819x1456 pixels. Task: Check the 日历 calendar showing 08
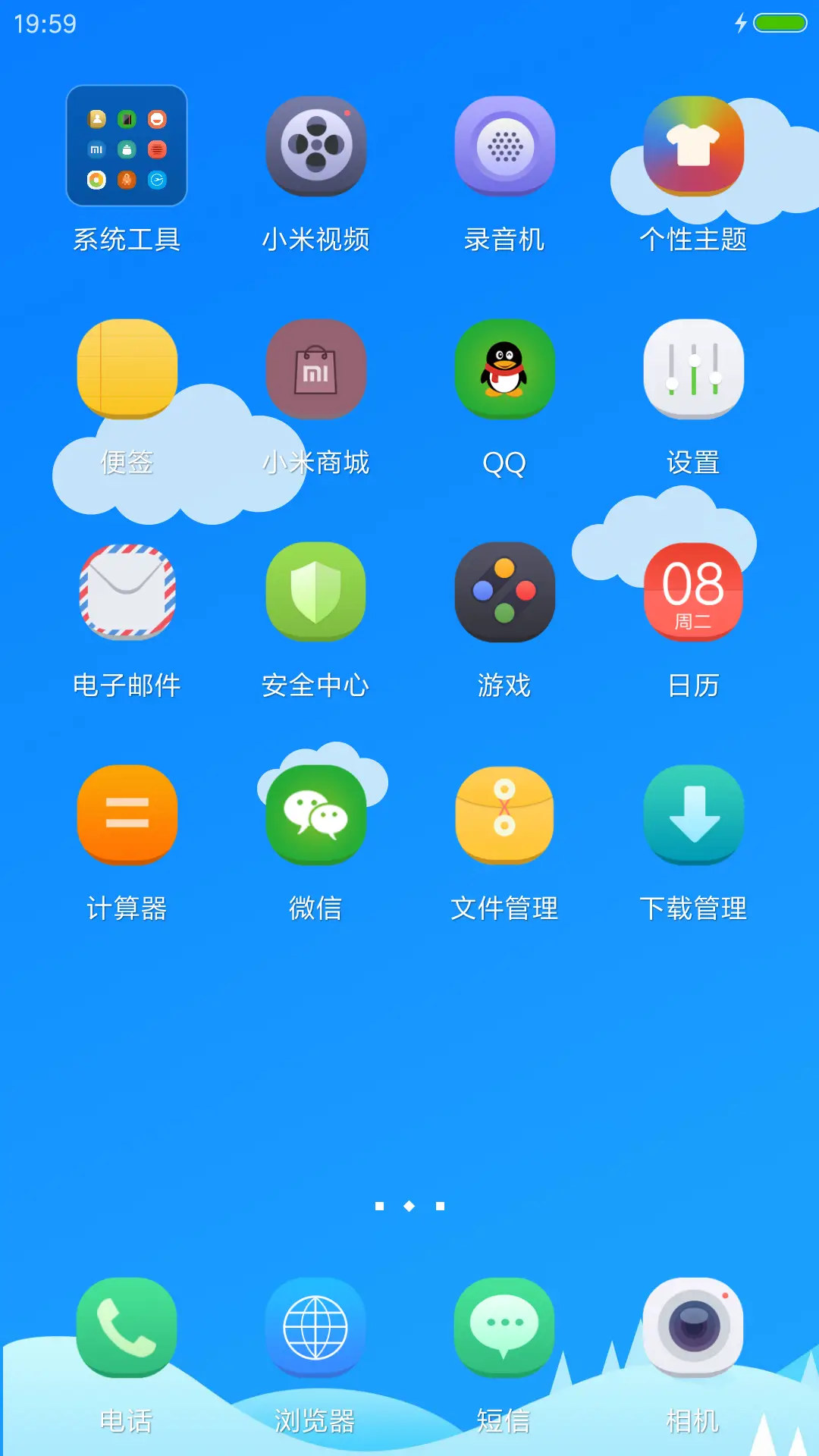pos(694,592)
